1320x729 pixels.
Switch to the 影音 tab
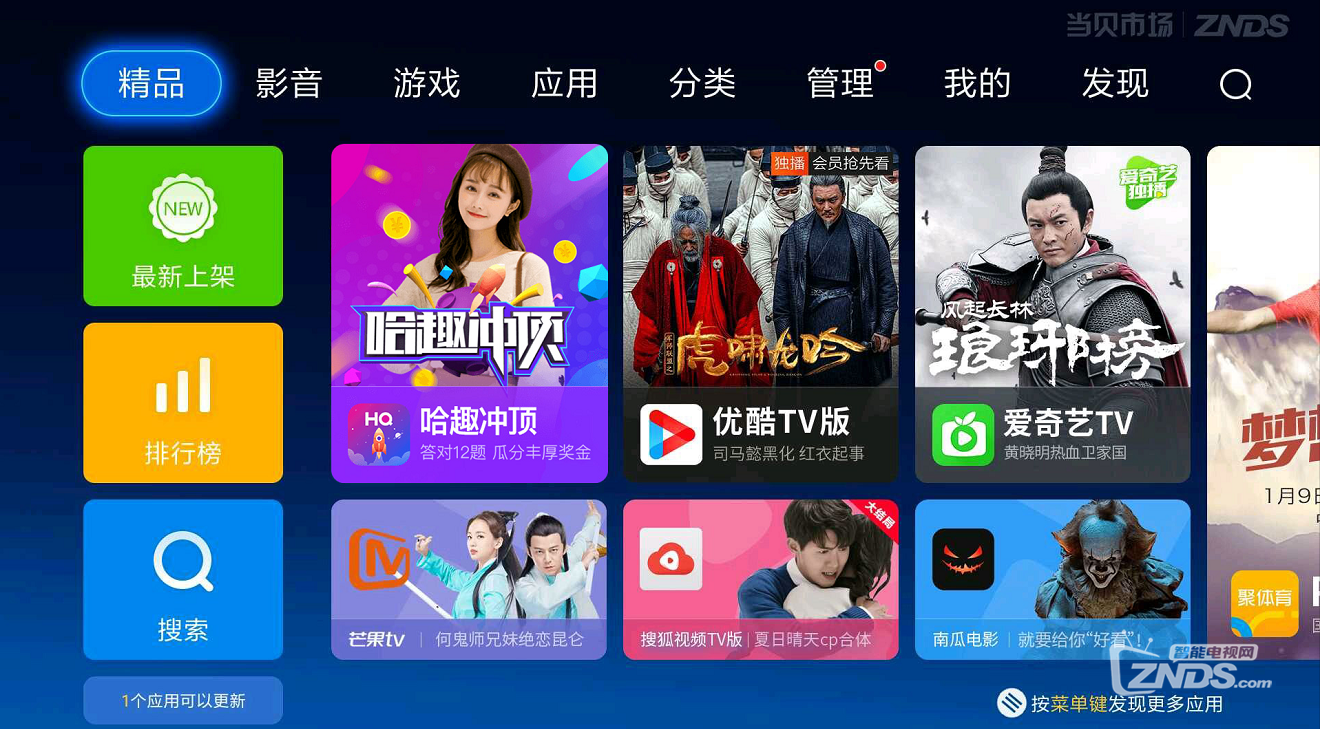[x=289, y=83]
